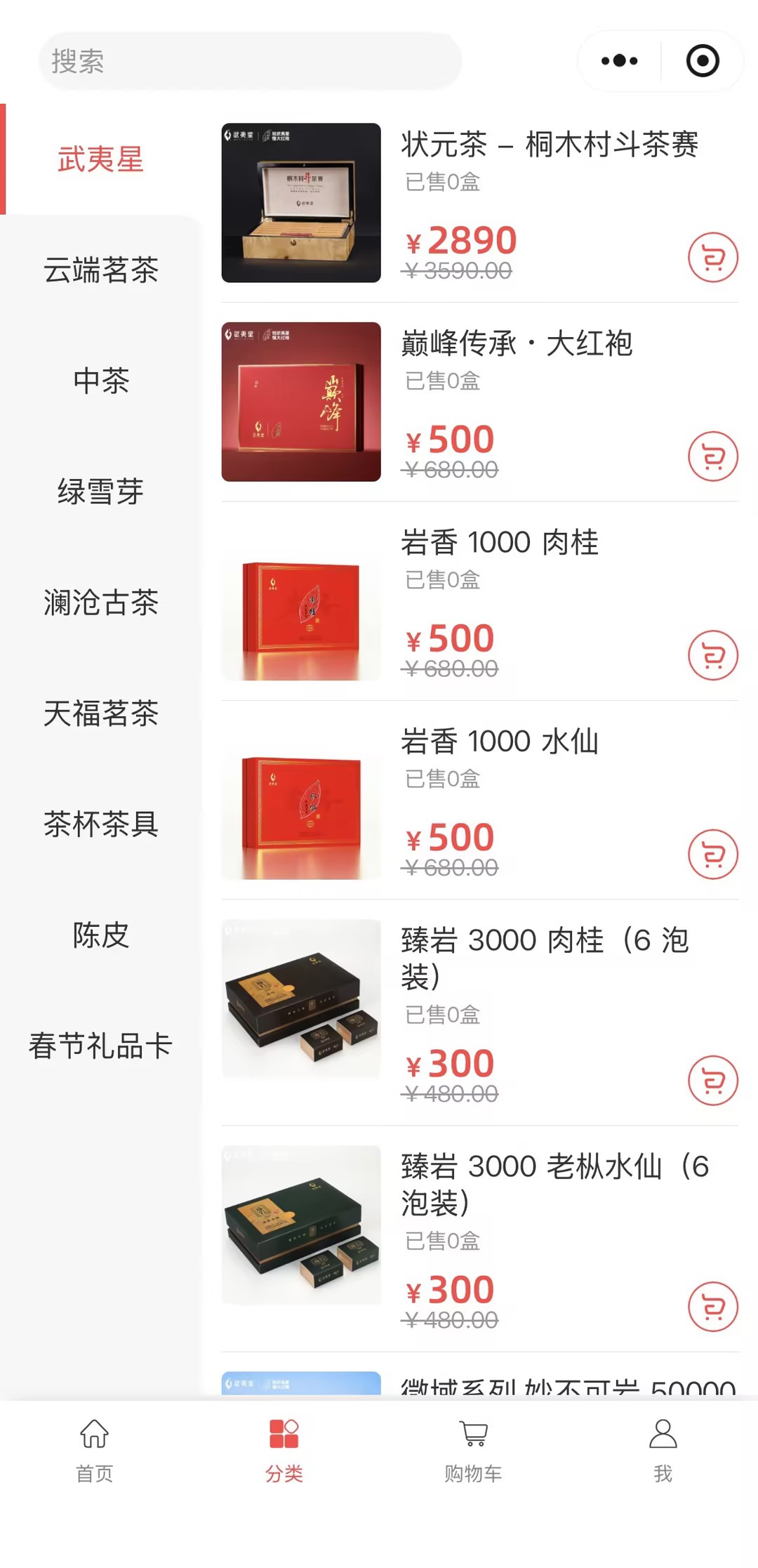Select the 澜沧古茶 category
This screenshot has height=1568, width=758.
coord(101,602)
